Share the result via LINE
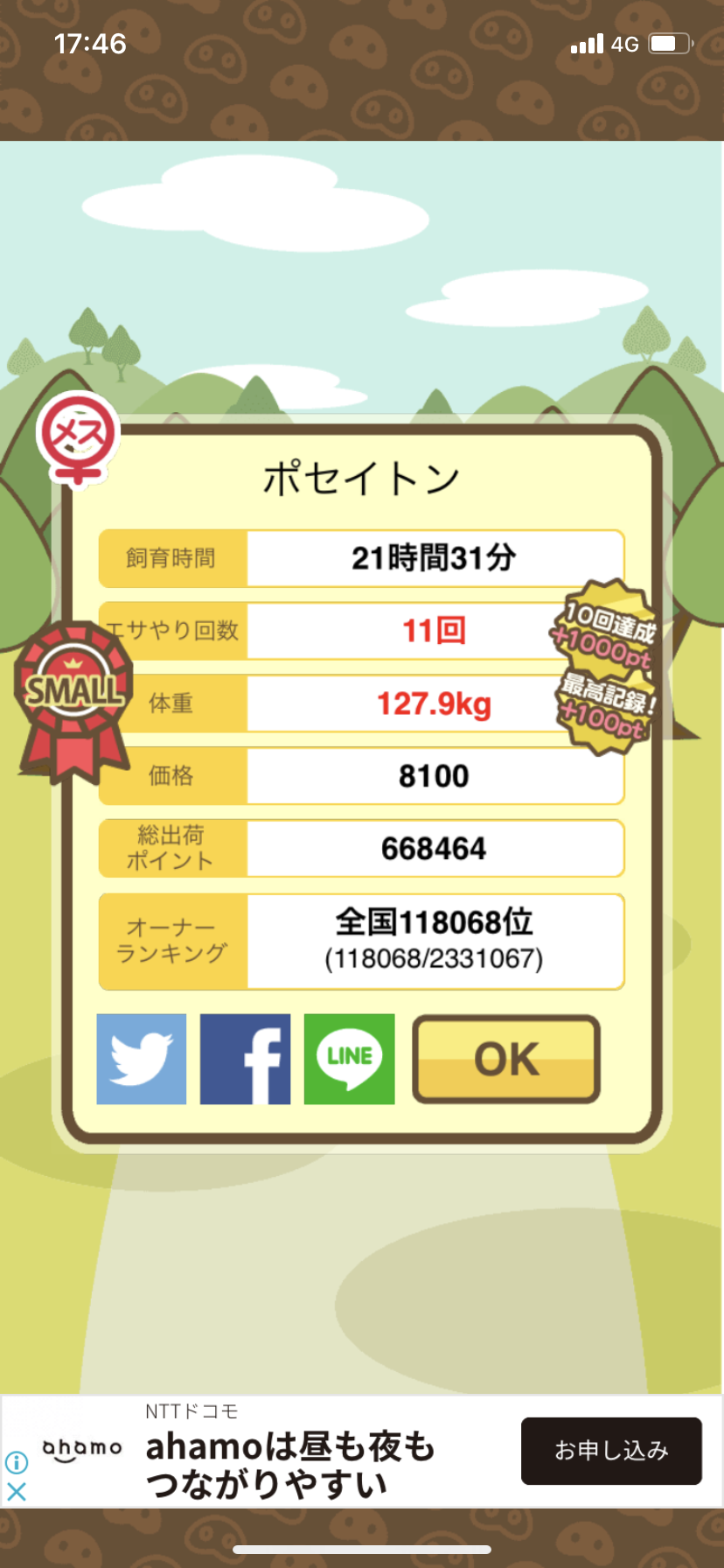The image size is (724, 1568). (x=349, y=1059)
